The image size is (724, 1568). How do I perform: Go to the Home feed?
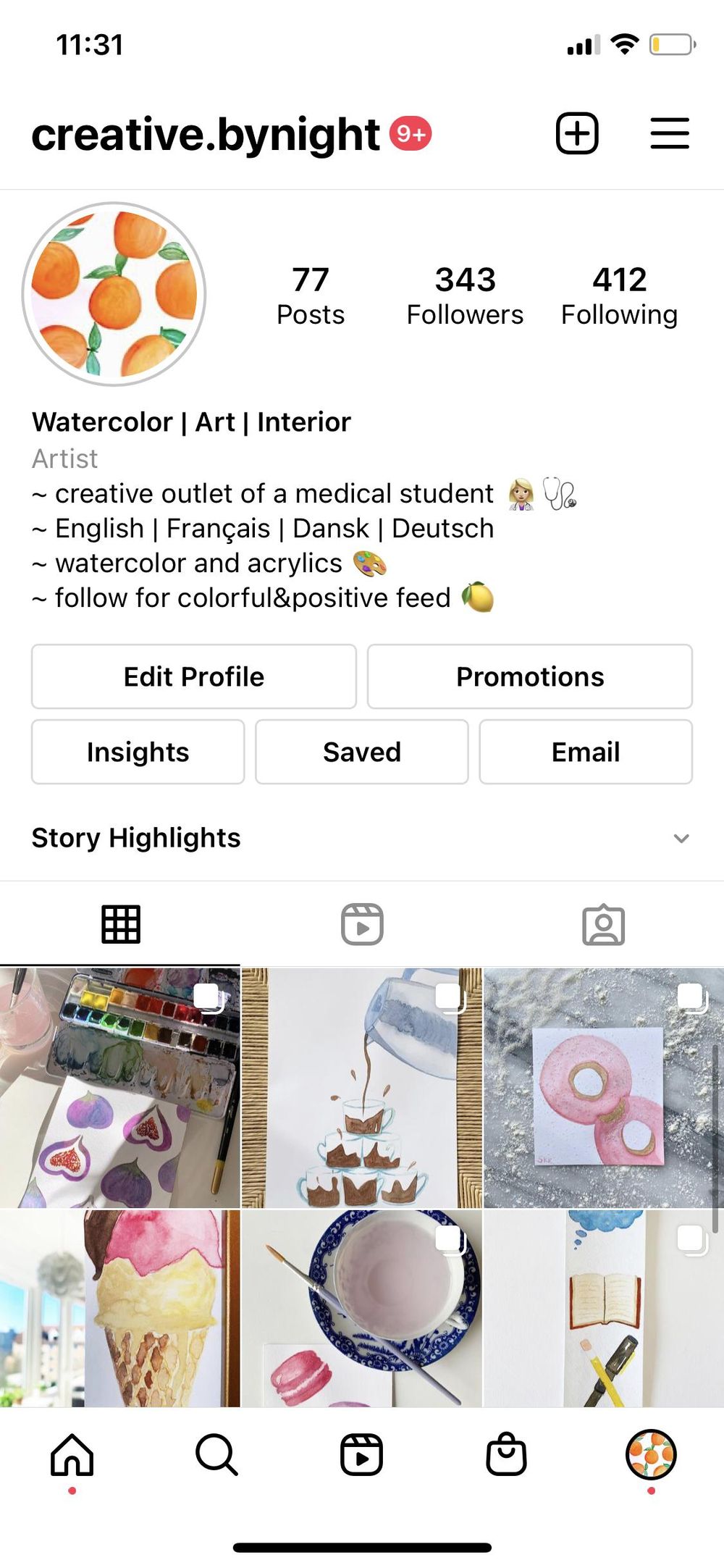click(x=72, y=1454)
